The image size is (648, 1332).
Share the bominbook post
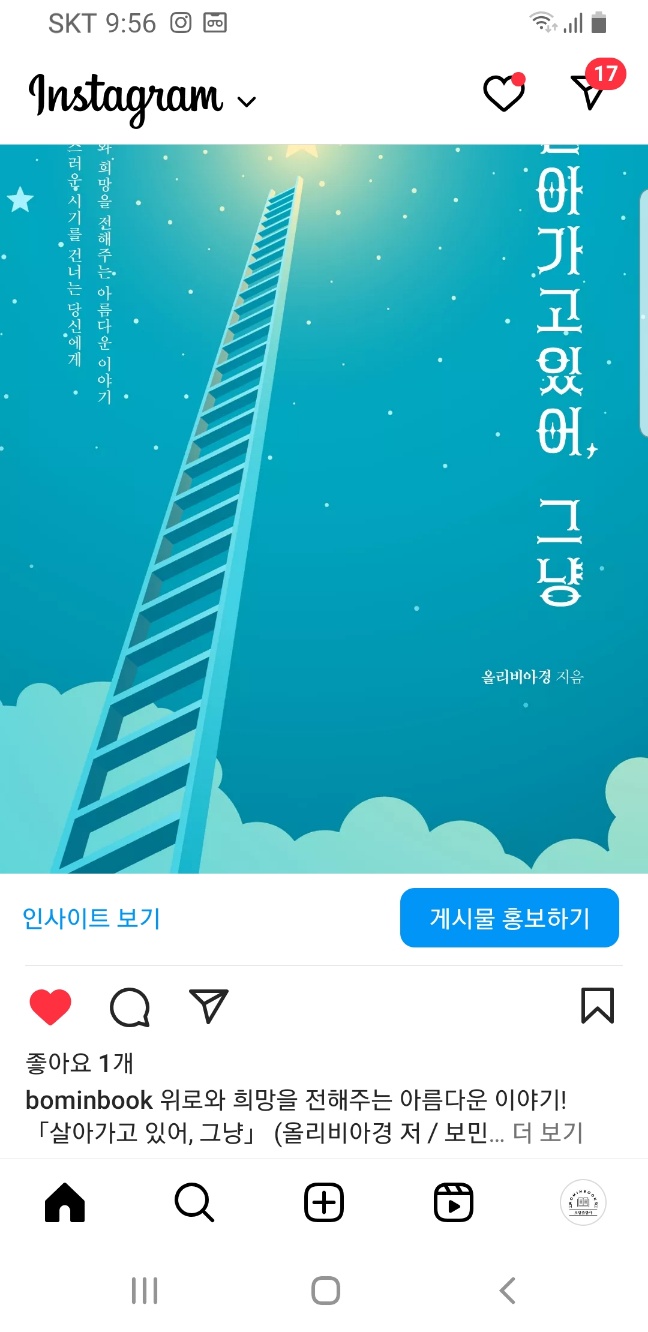pyautogui.click(x=208, y=1006)
